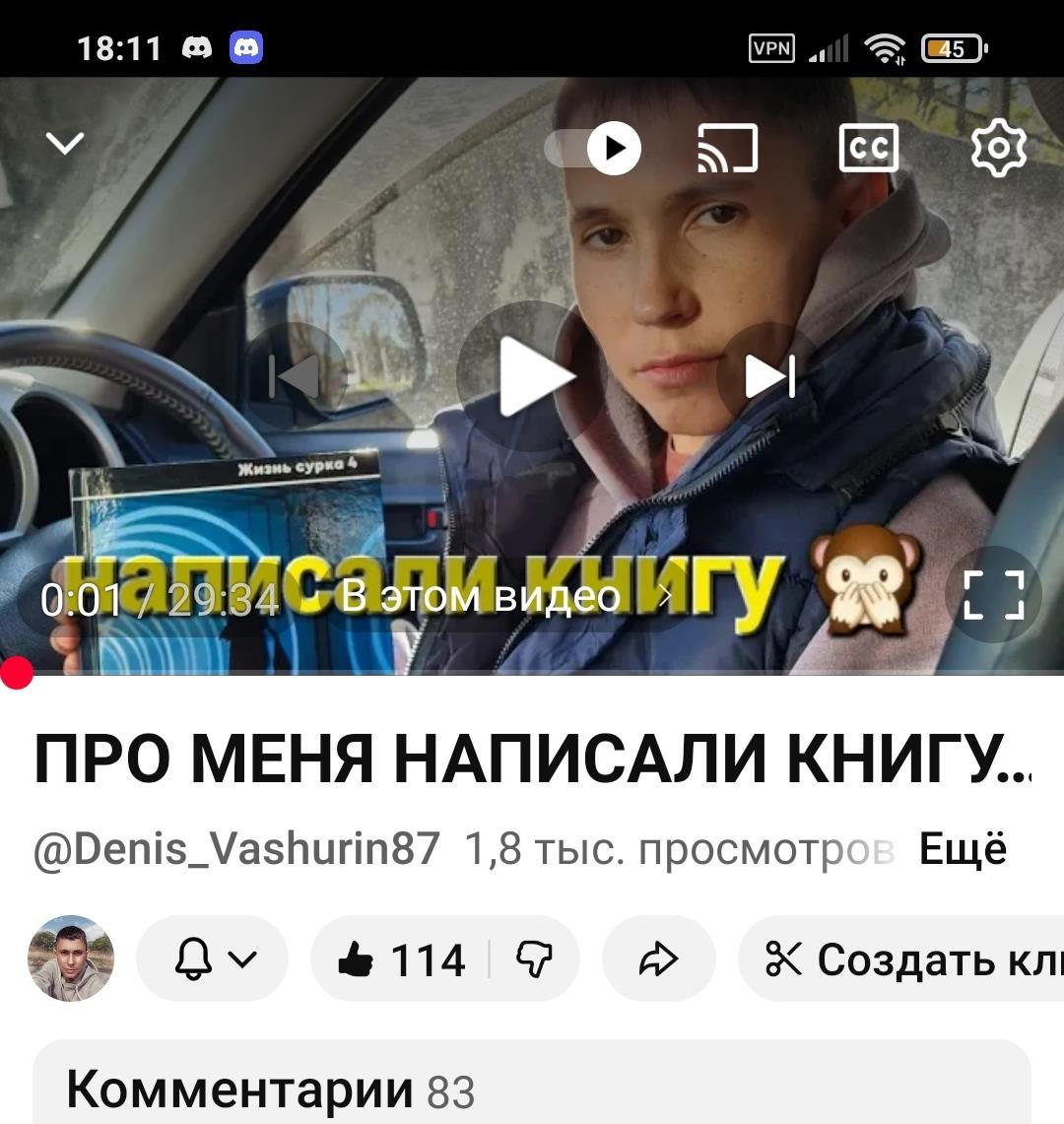Minimize the video player with the down chevron
The image size is (1064, 1124).
click(x=65, y=145)
